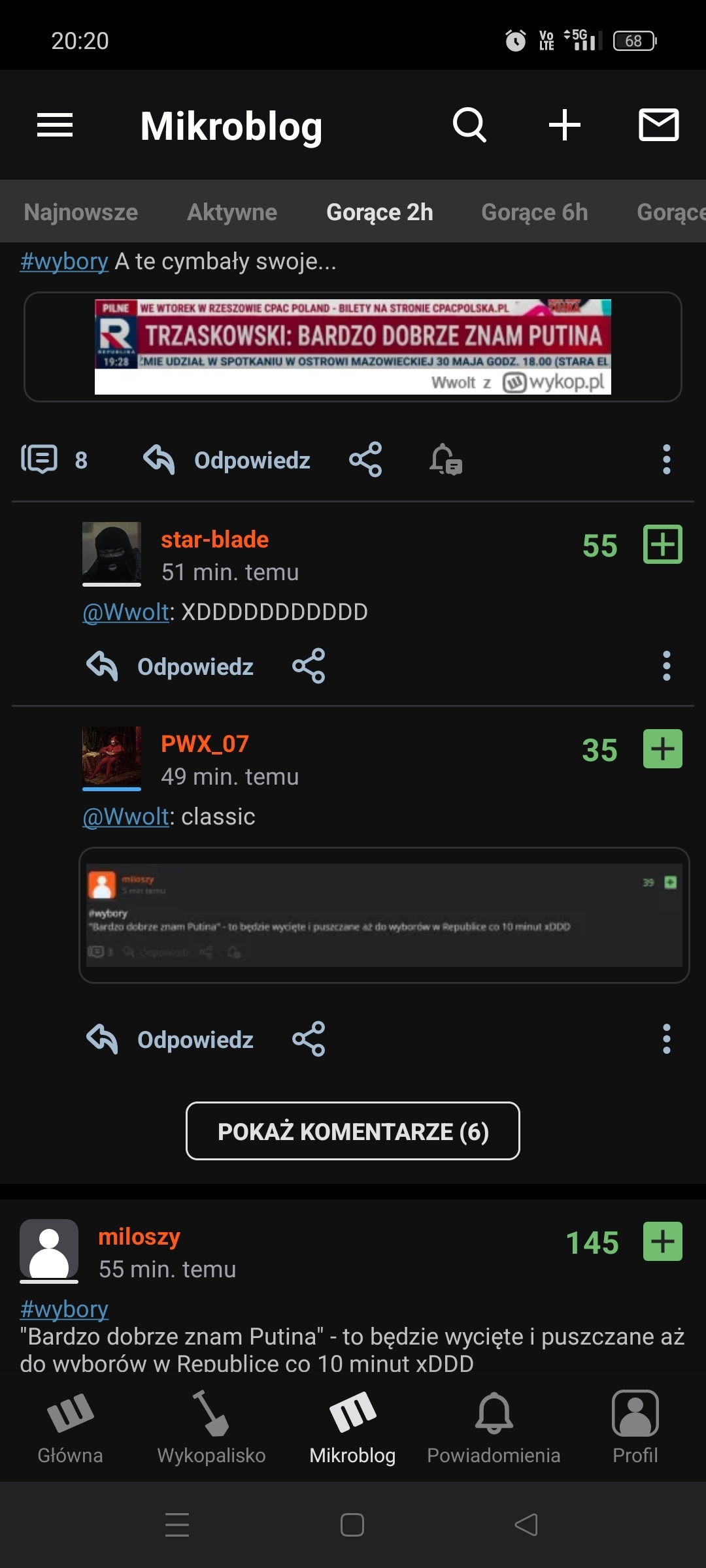Reply to star-blade's comment
The width and height of the screenshot is (706, 1568).
pos(171,666)
